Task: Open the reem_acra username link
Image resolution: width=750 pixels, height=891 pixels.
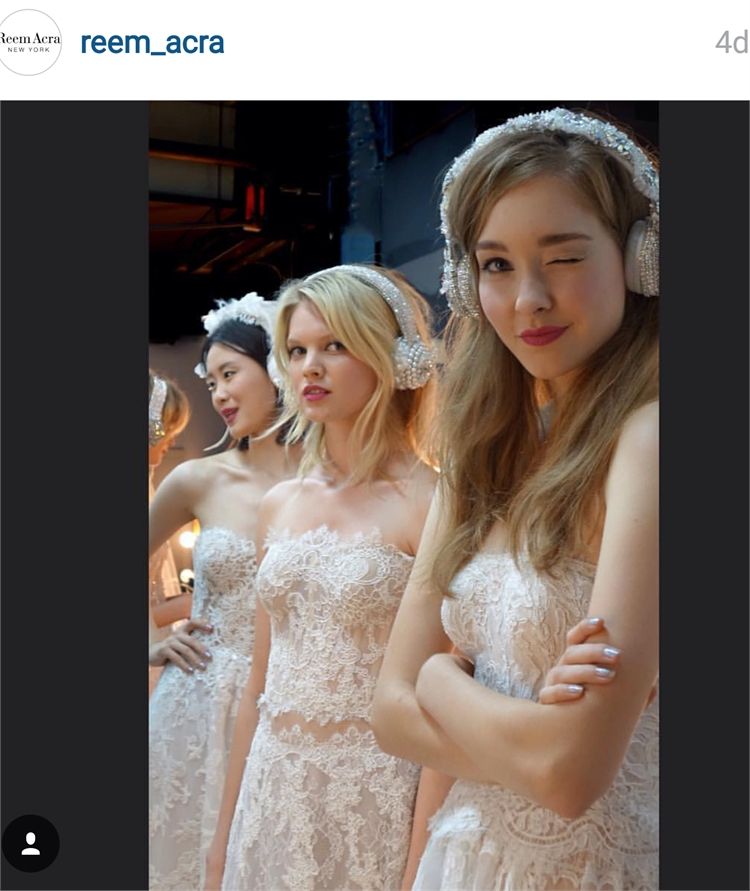Action: click(x=152, y=43)
